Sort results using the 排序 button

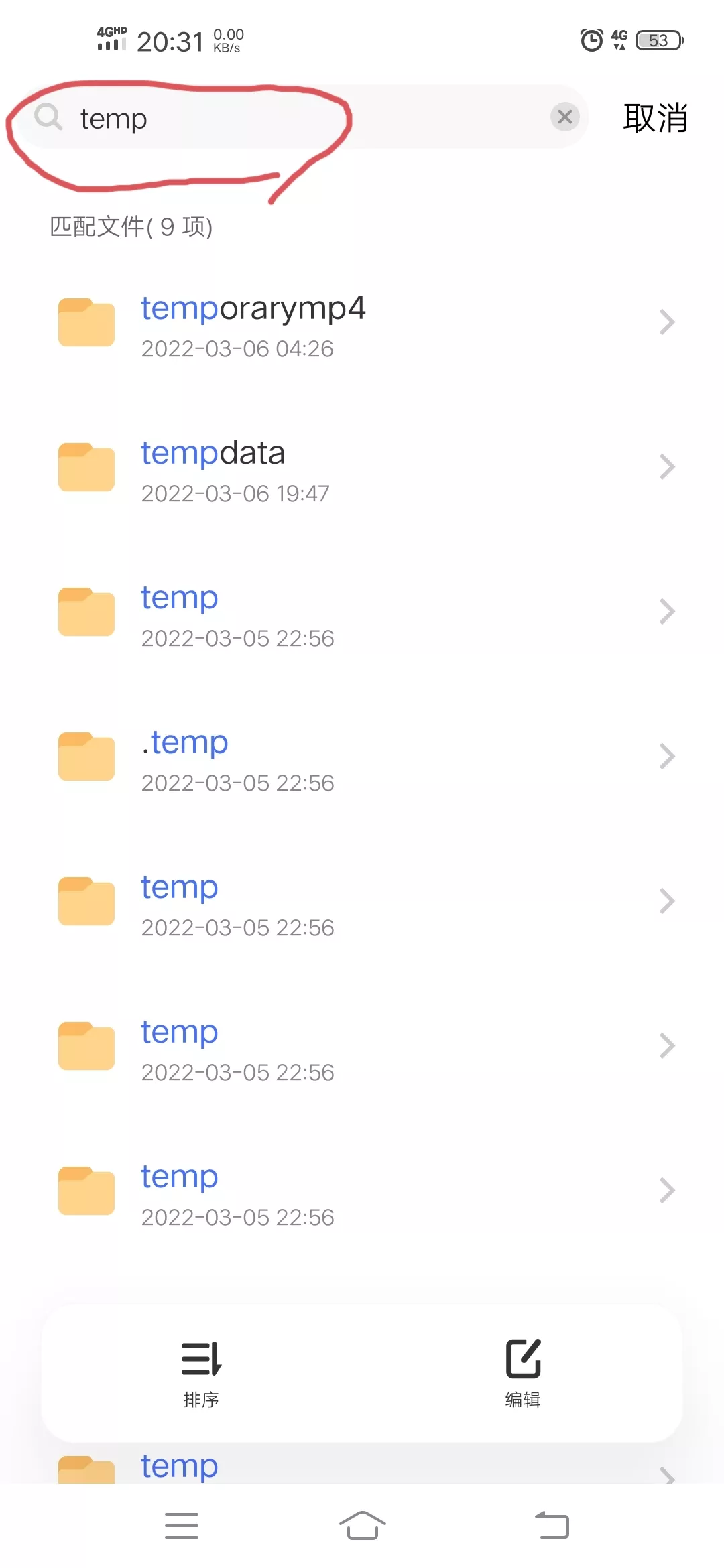coord(201,1372)
